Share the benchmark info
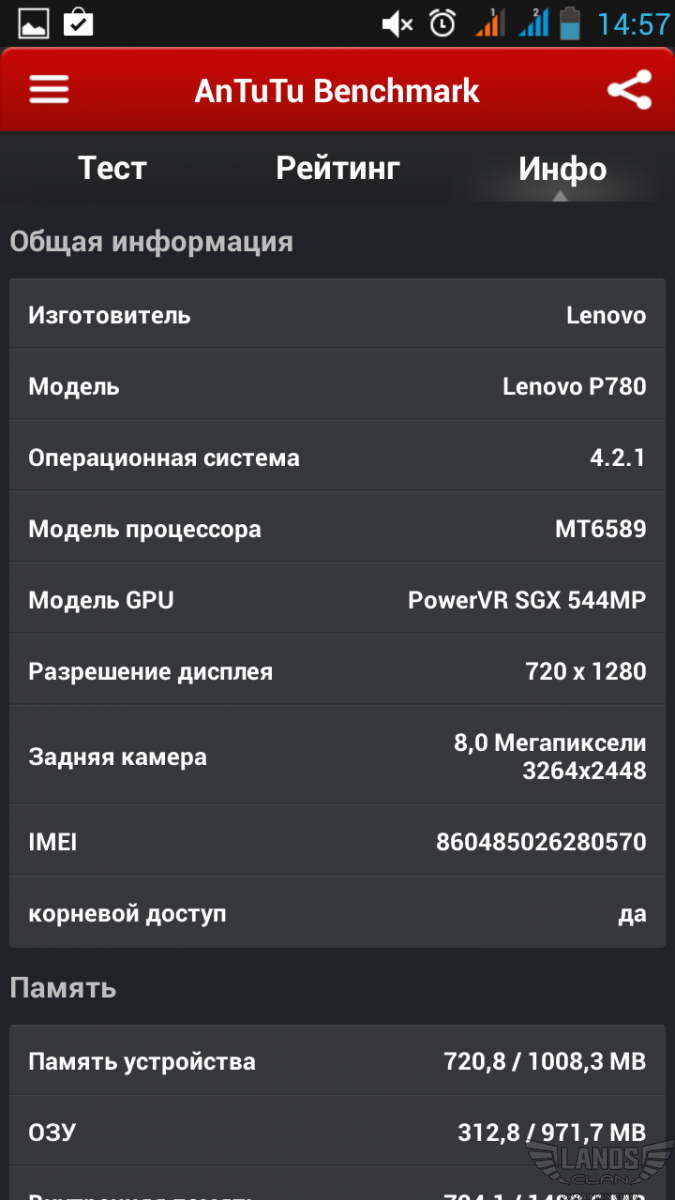This screenshot has height=1200, width=675. [629, 90]
